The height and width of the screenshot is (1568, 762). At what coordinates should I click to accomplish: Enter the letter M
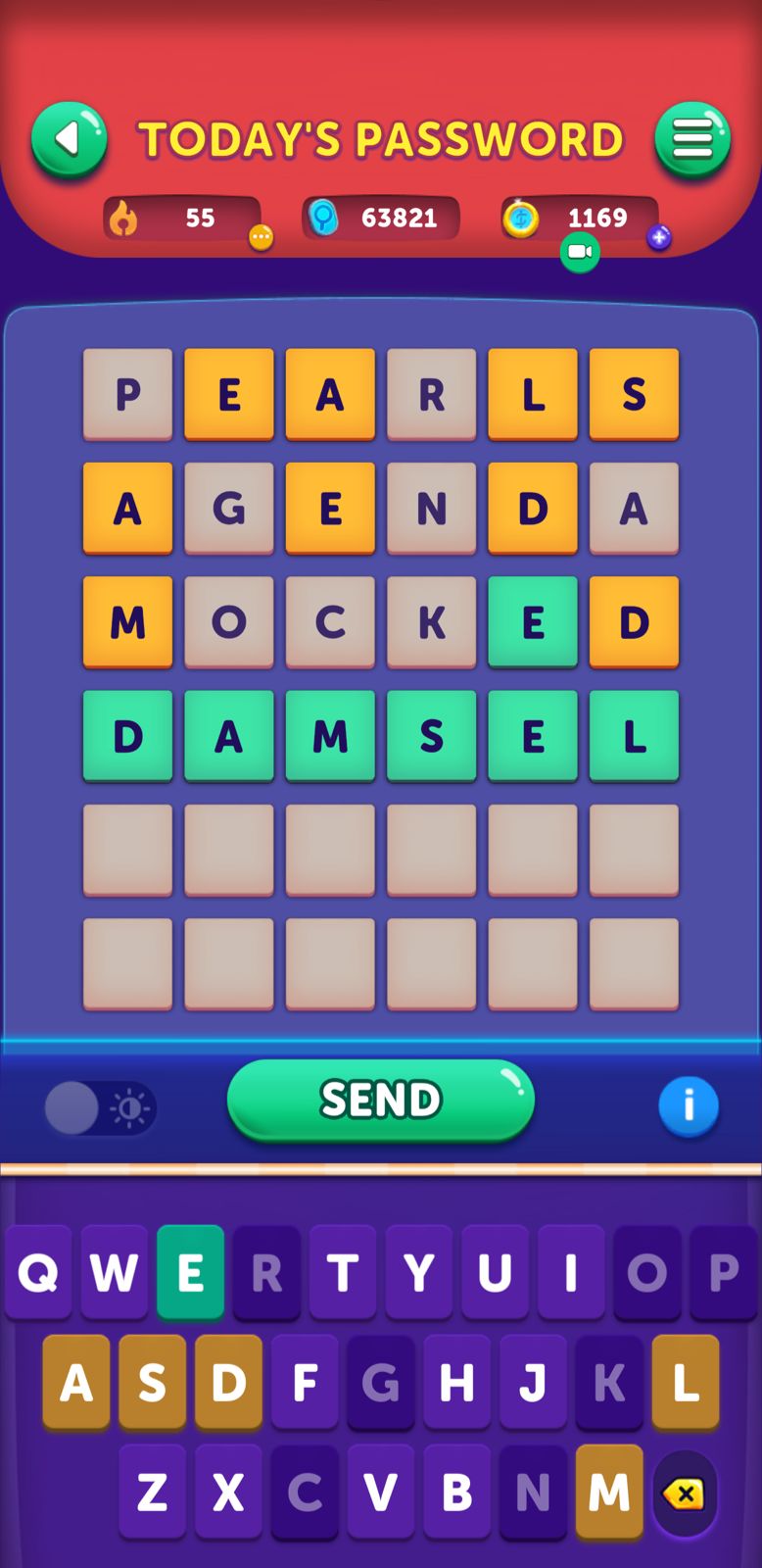click(x=609, y=1492)
